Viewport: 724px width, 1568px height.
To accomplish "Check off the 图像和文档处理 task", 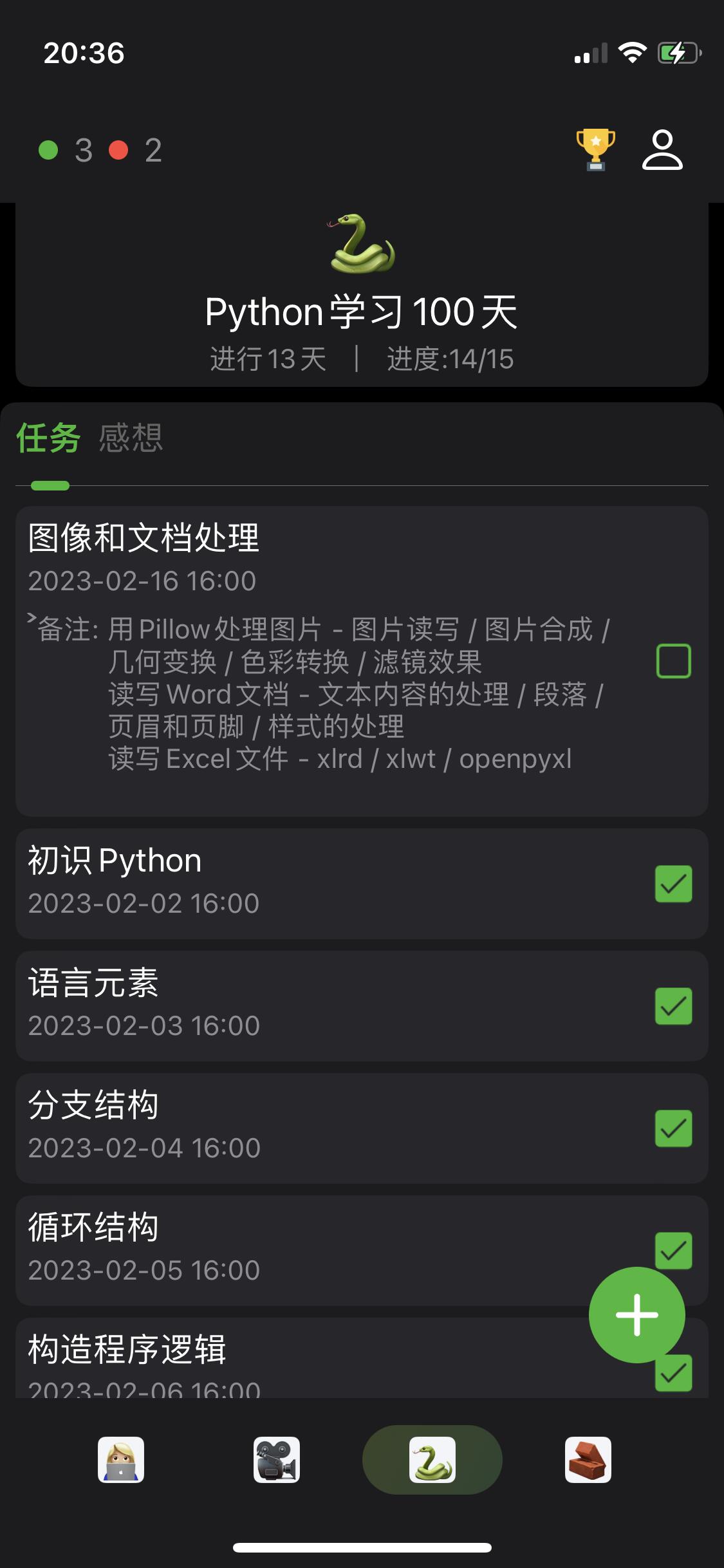I will click(x=673, y=661).
